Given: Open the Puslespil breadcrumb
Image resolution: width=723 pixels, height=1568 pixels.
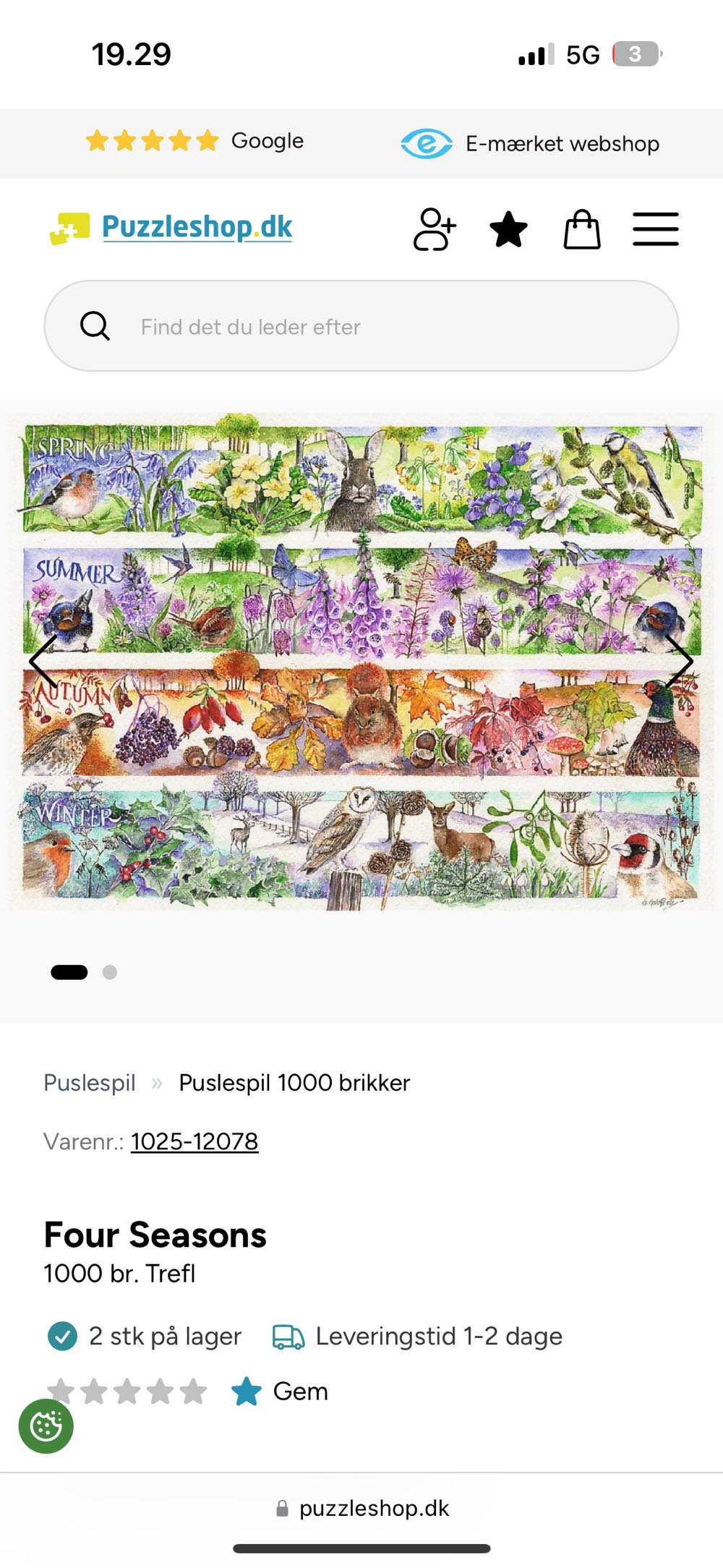Looking at the screenshot, I should 90,1083.
